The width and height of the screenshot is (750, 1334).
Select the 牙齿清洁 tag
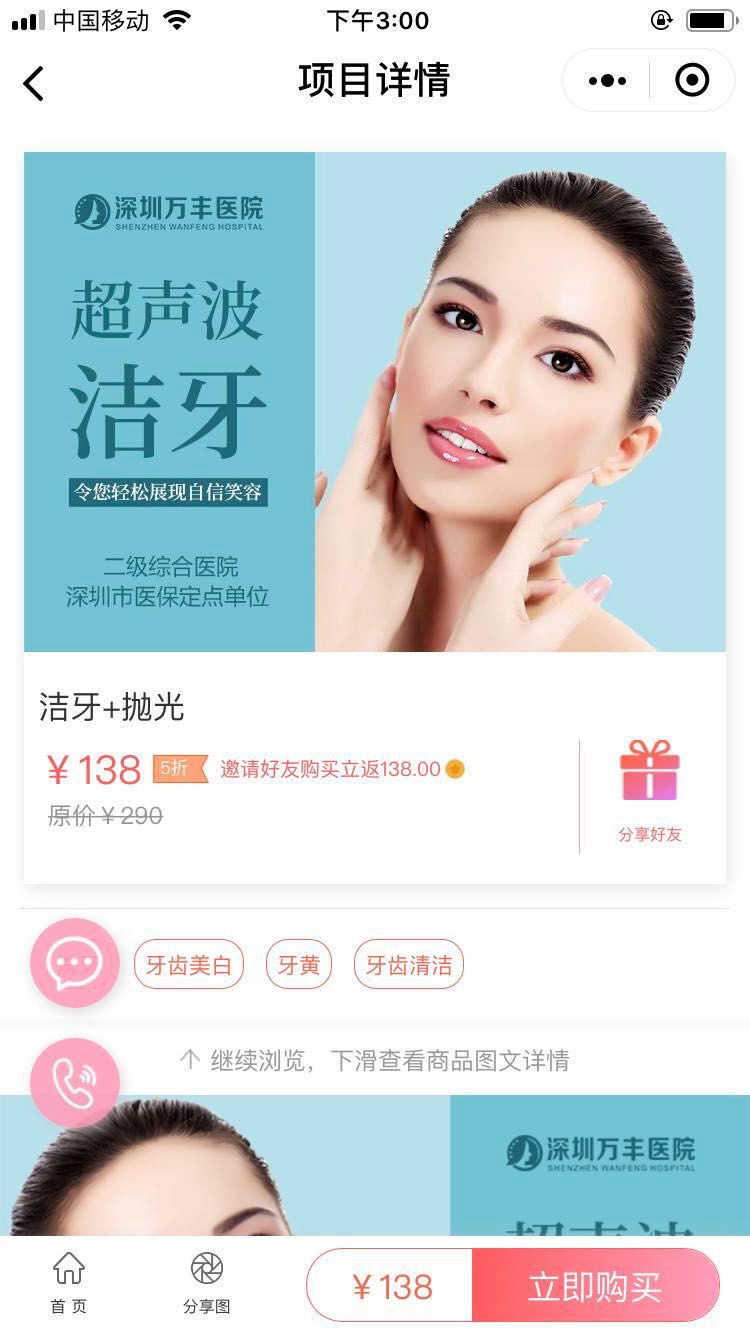pyautogui.click(x=409, y=965)
